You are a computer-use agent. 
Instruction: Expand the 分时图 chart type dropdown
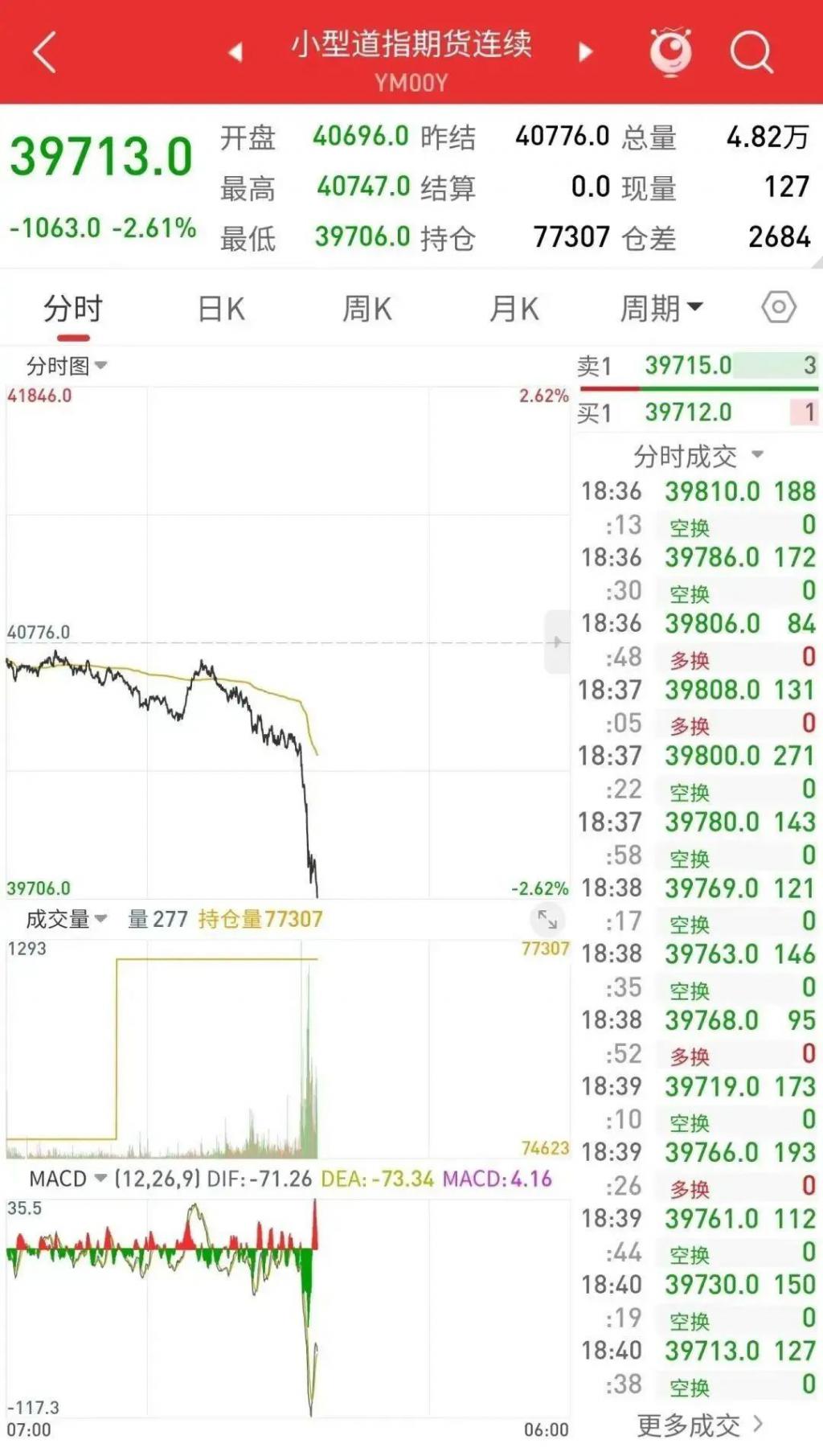(67, 366)
